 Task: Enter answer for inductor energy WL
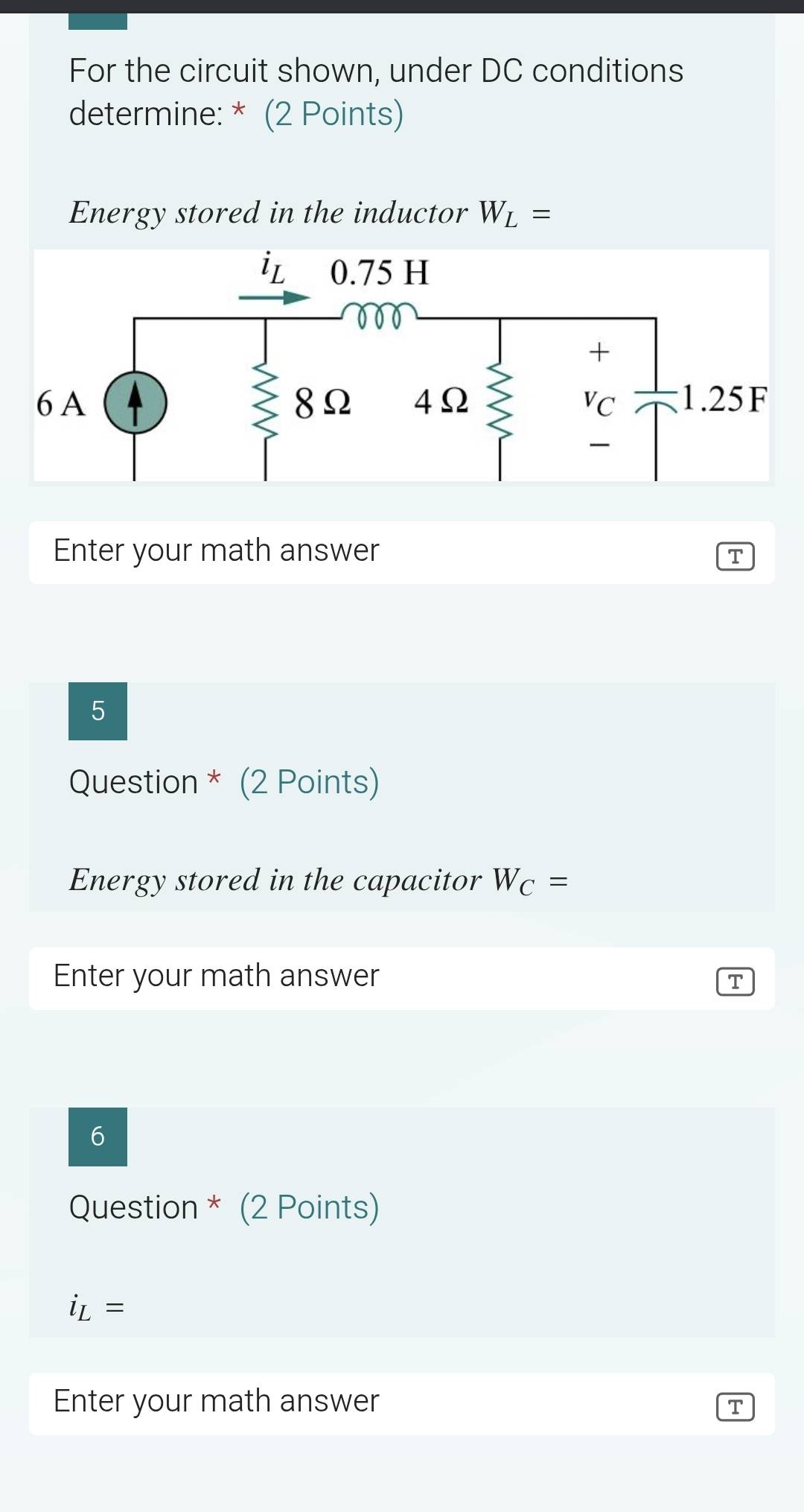coord(357,552)
